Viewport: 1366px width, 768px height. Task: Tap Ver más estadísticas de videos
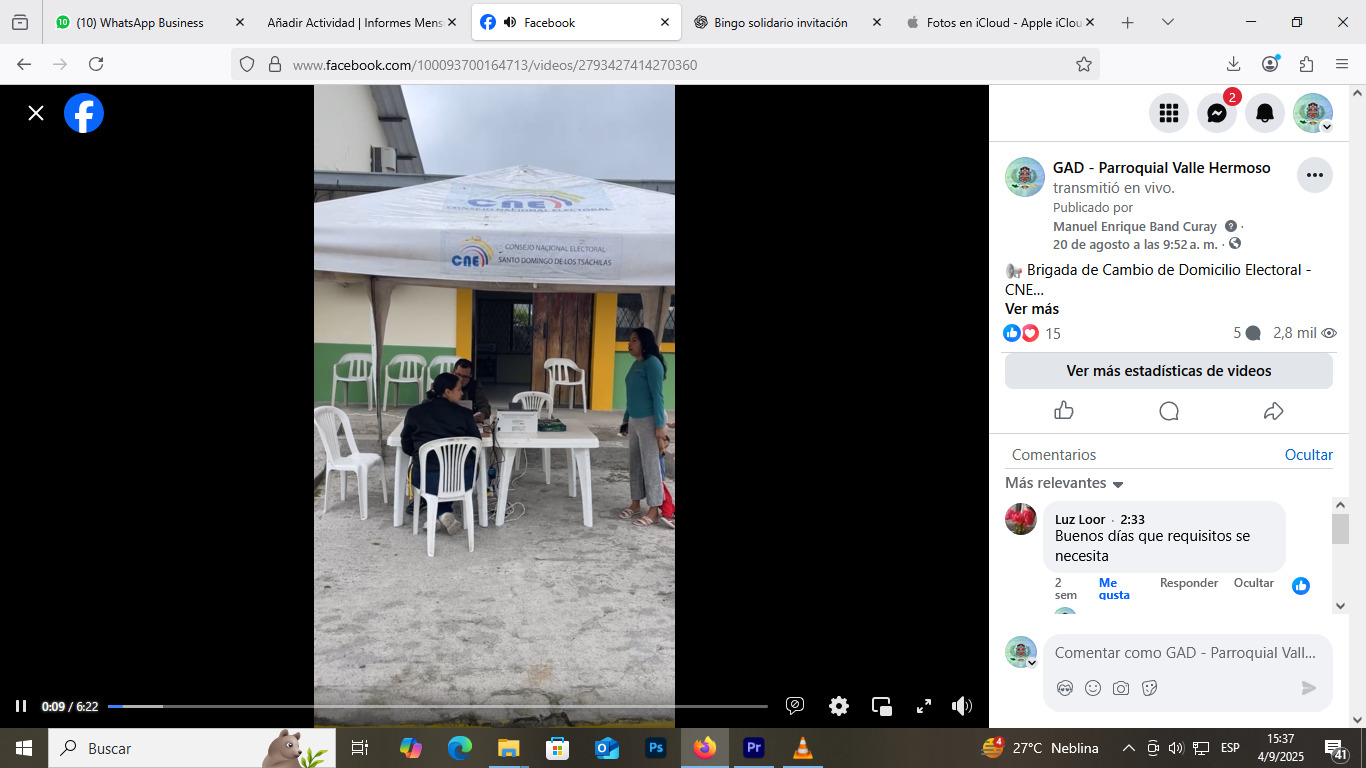pyautogui.click(x=1168, y=371)
